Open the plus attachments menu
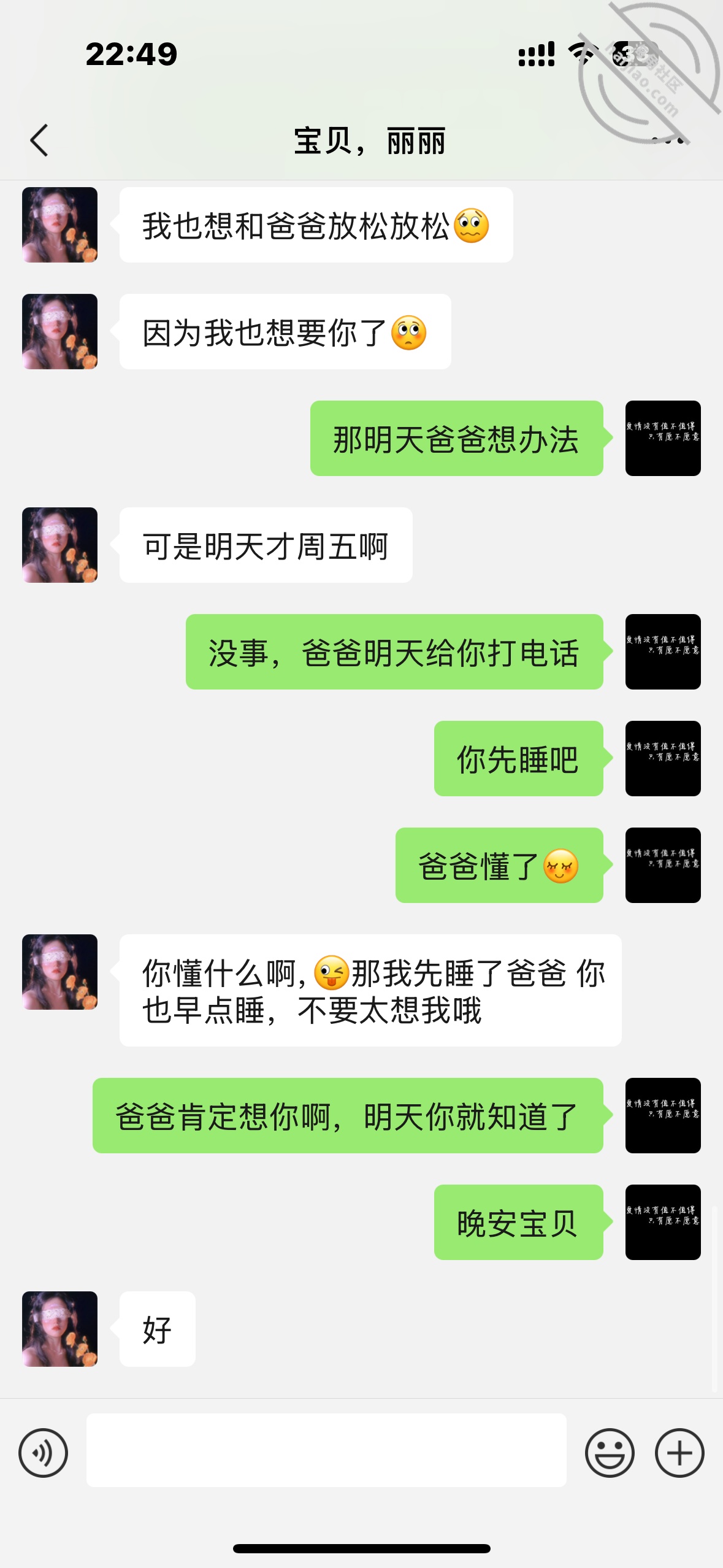Screen dimensions: 723x1568 (679, 1452)
